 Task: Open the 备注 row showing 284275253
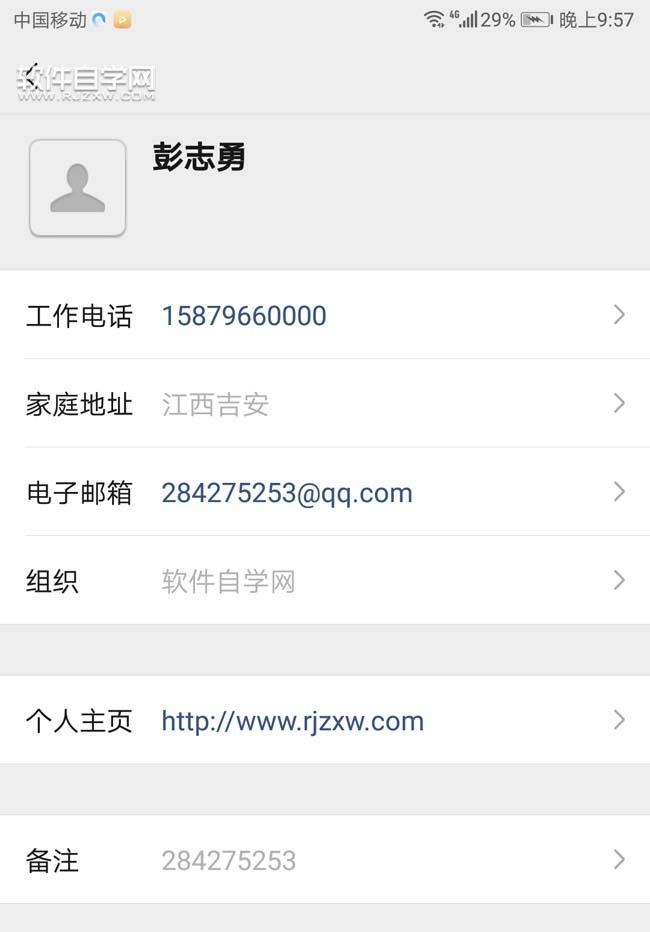(x=325, y=860)
